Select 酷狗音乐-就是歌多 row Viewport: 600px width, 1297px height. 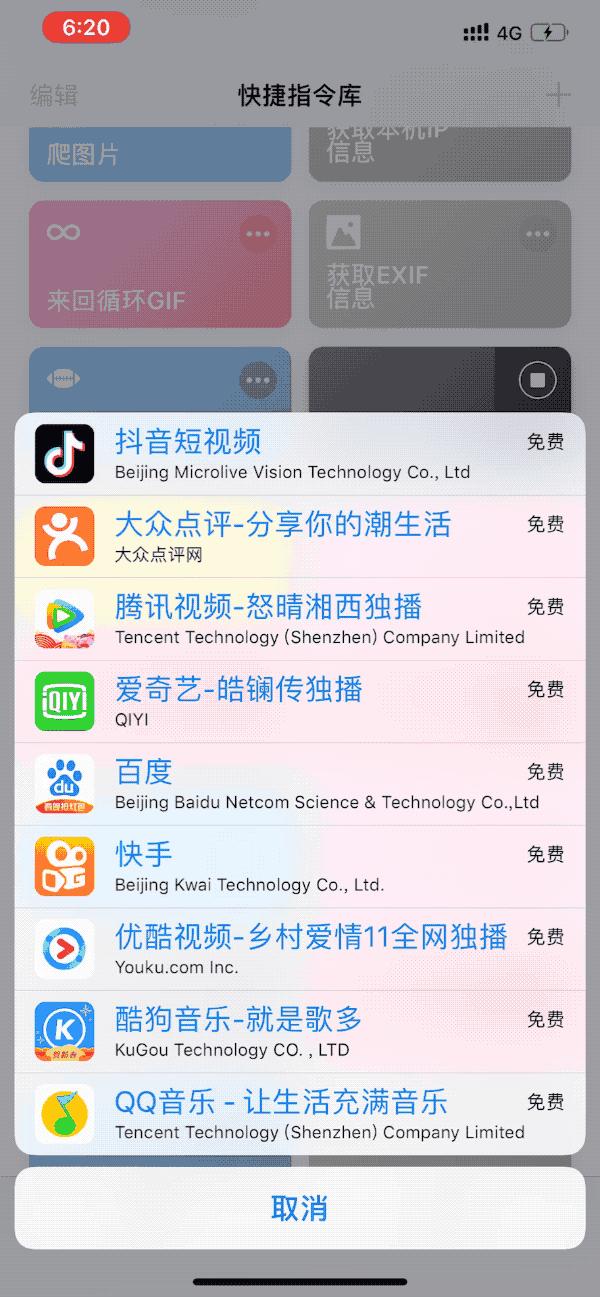pos(300,1031)
